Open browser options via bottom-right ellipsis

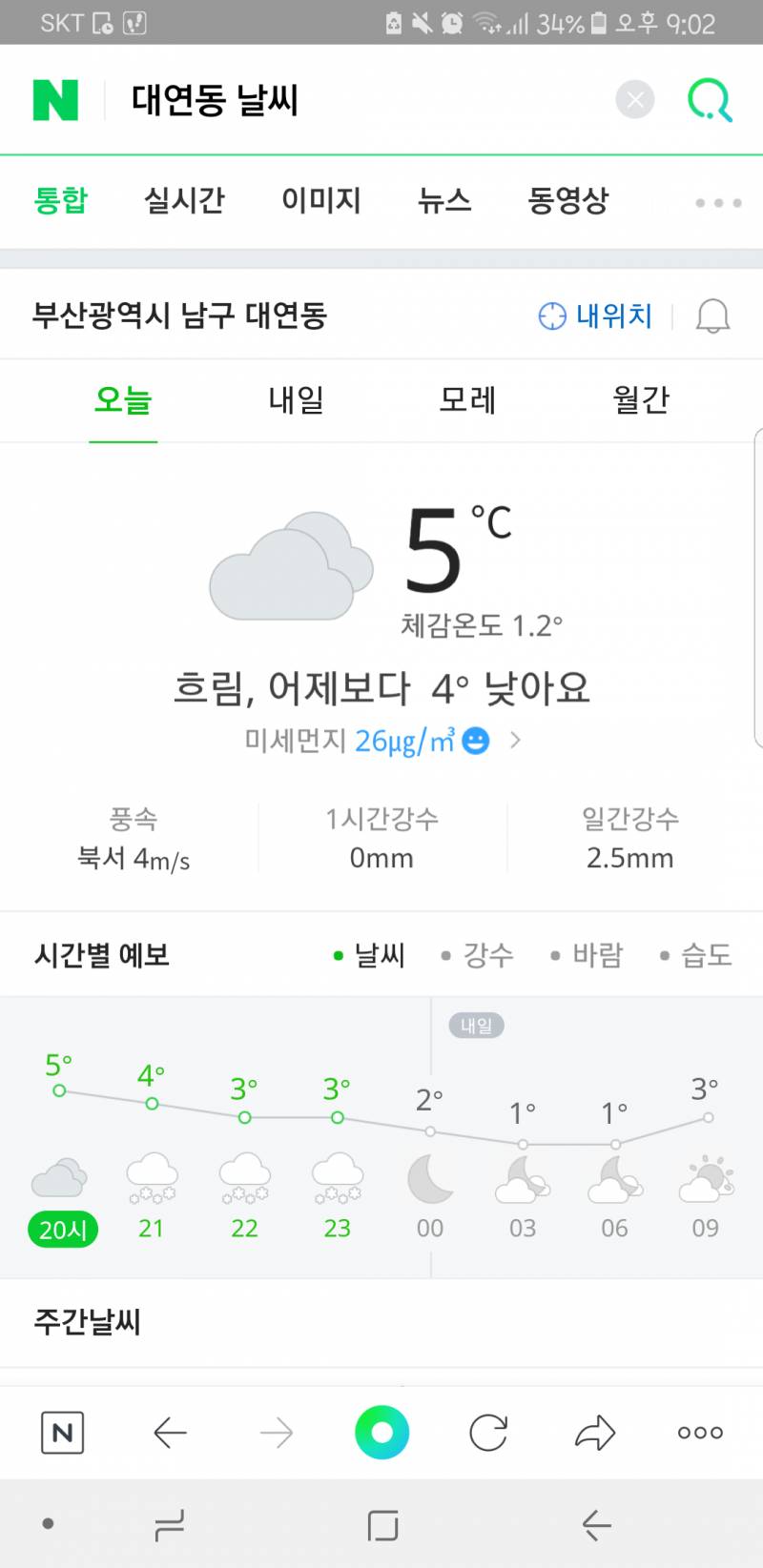click(x=699, y=1431)
